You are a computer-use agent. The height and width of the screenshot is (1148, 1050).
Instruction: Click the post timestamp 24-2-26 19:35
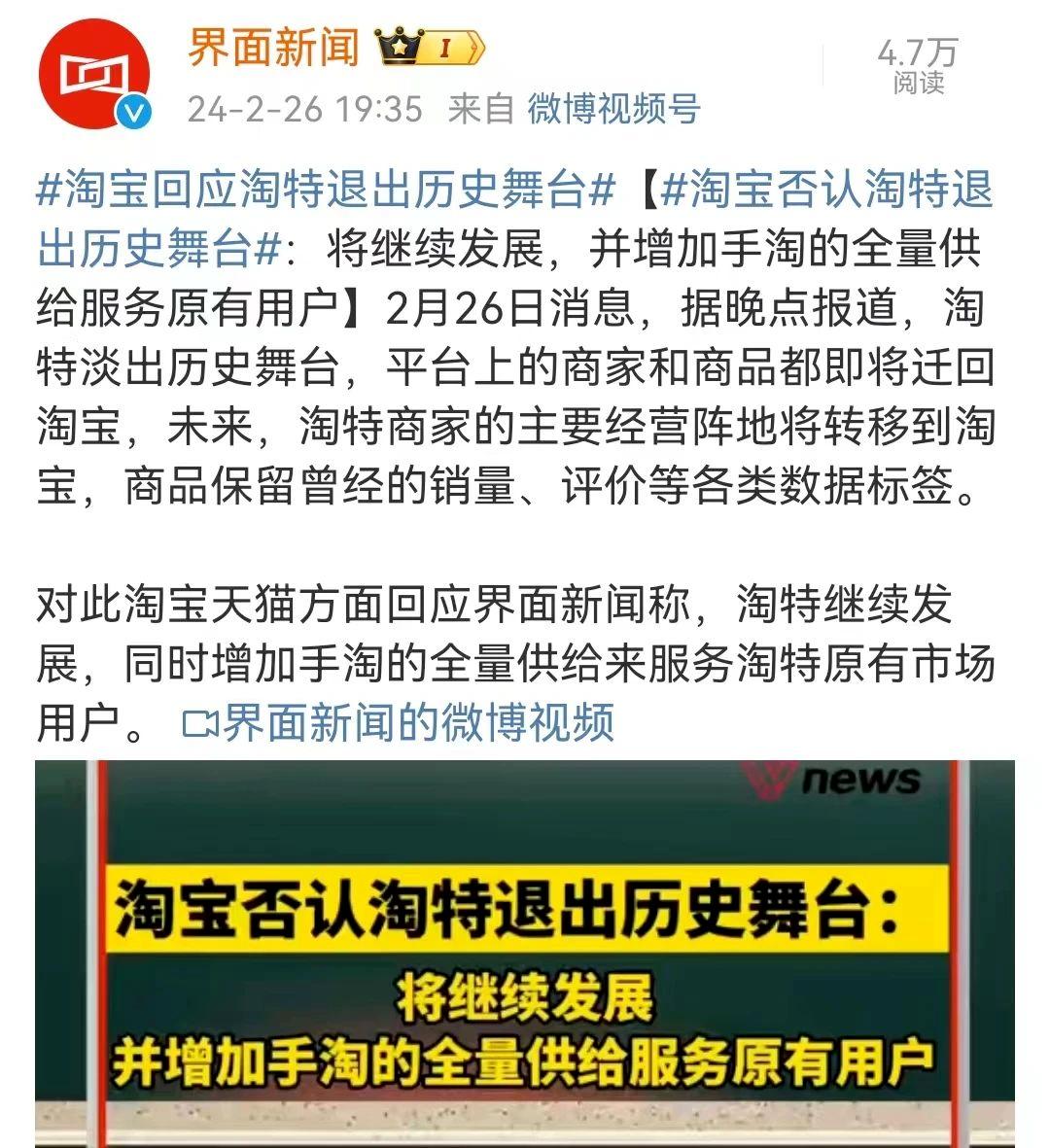301,110
